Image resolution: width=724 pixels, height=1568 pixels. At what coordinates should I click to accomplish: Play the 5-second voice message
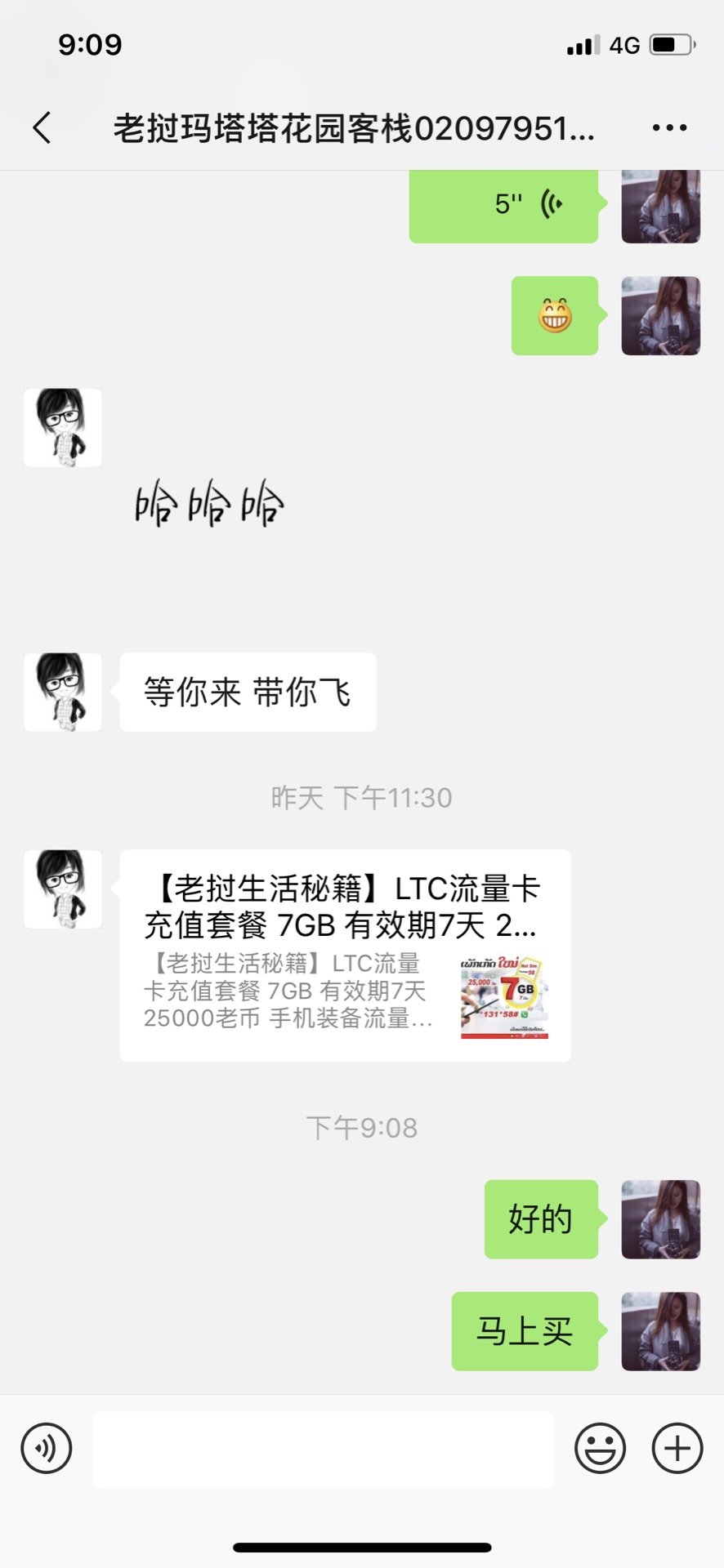503,205
